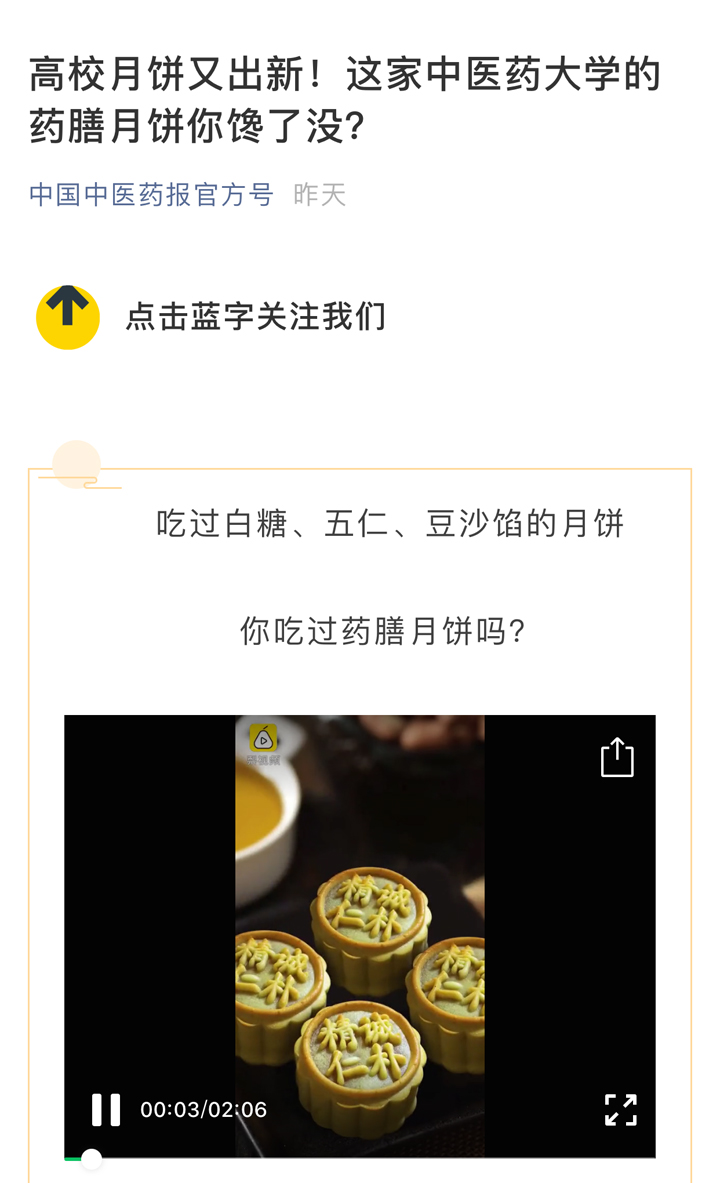This screenshot has width=720, height=1183.
Task: Open the 中国中医药报官方号 account link
Action: [151, 194]
